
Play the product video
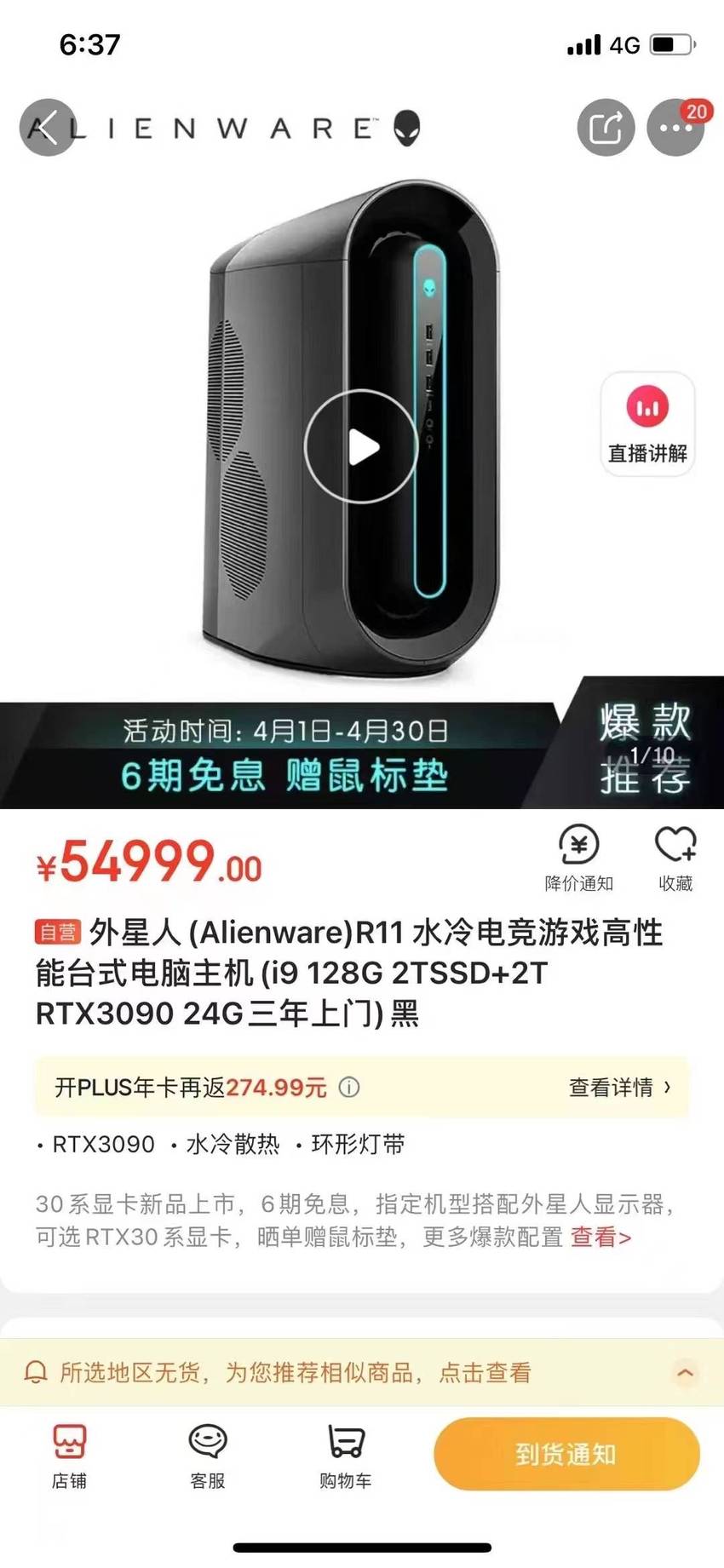pos(361,447)
